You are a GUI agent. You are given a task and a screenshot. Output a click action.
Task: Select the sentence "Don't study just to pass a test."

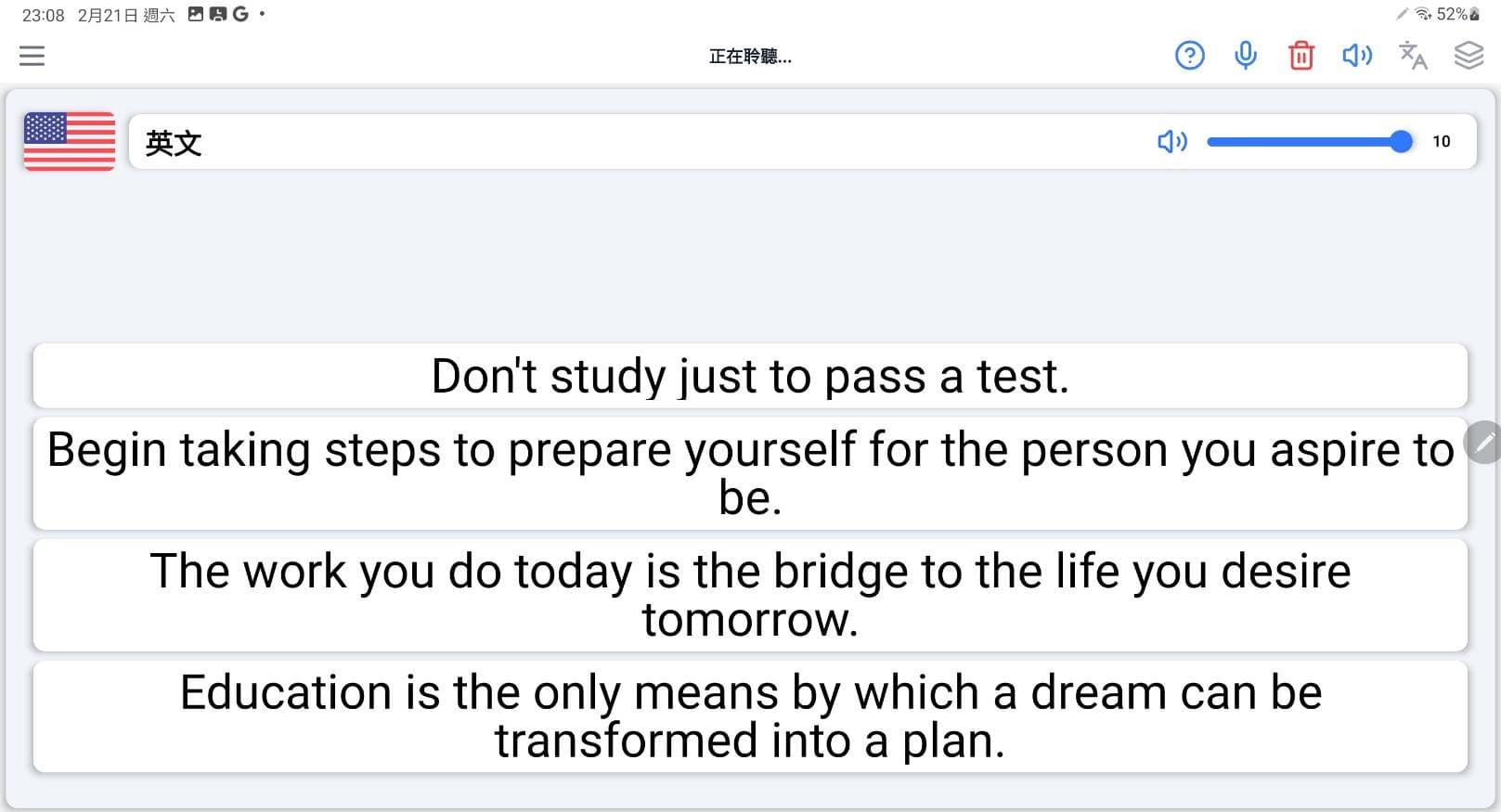(x=750, y=377)
